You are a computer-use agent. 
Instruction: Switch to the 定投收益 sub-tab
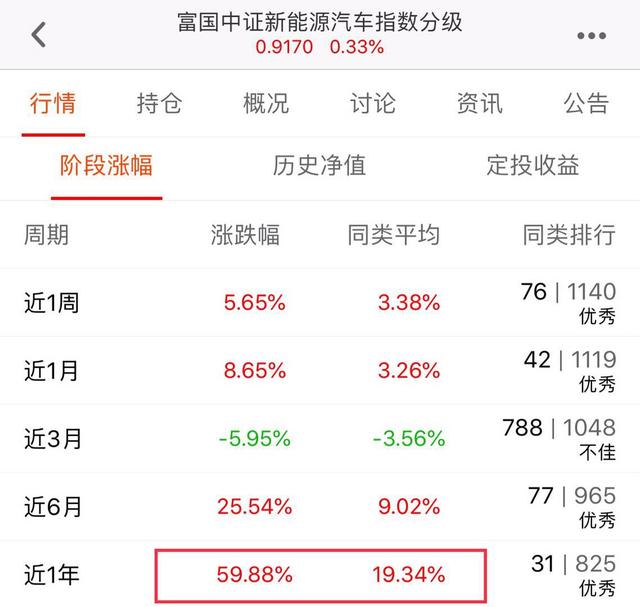[x=533, y=165]
